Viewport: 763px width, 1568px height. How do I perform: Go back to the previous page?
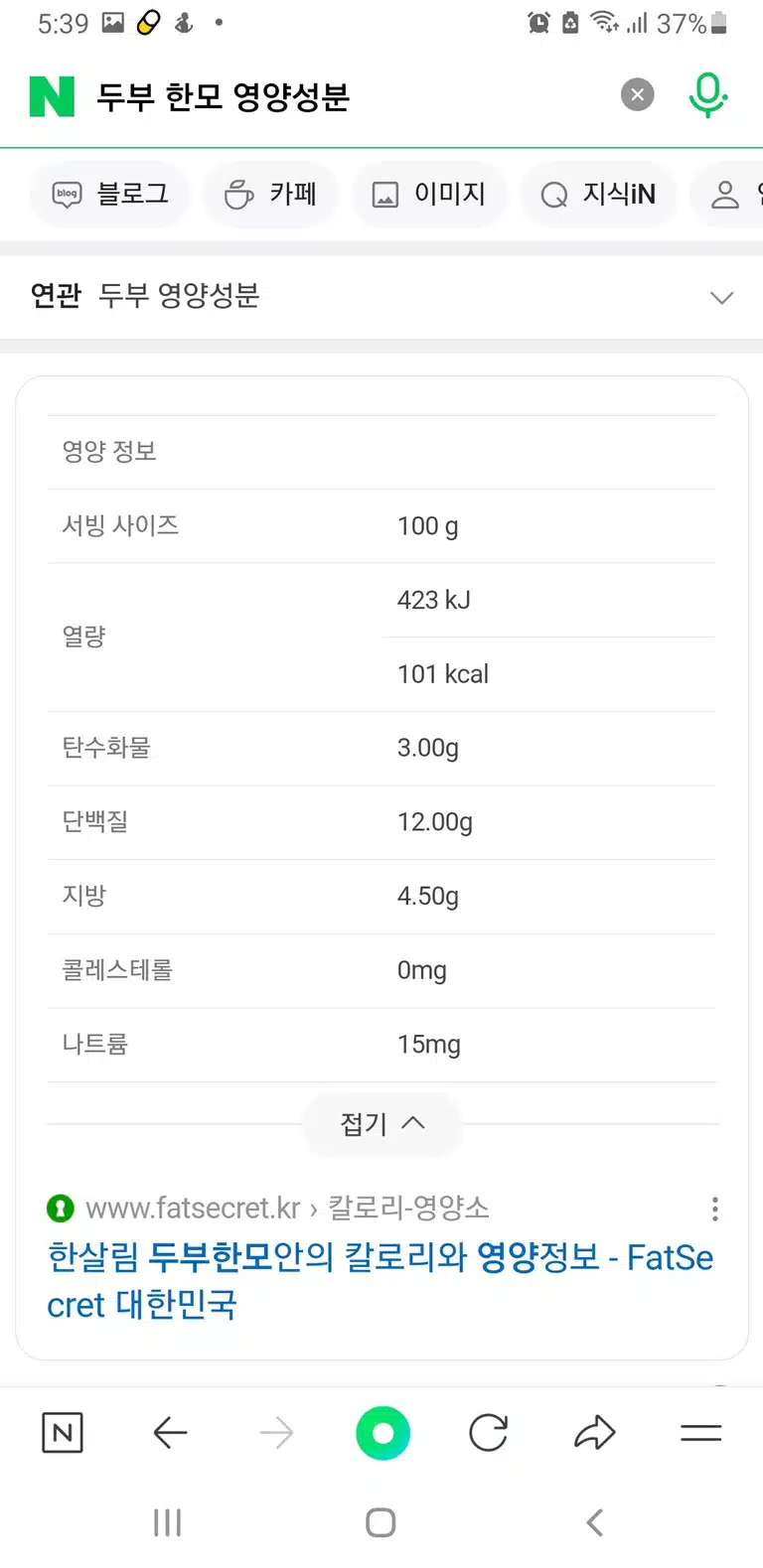click(x=170, y=1433)
